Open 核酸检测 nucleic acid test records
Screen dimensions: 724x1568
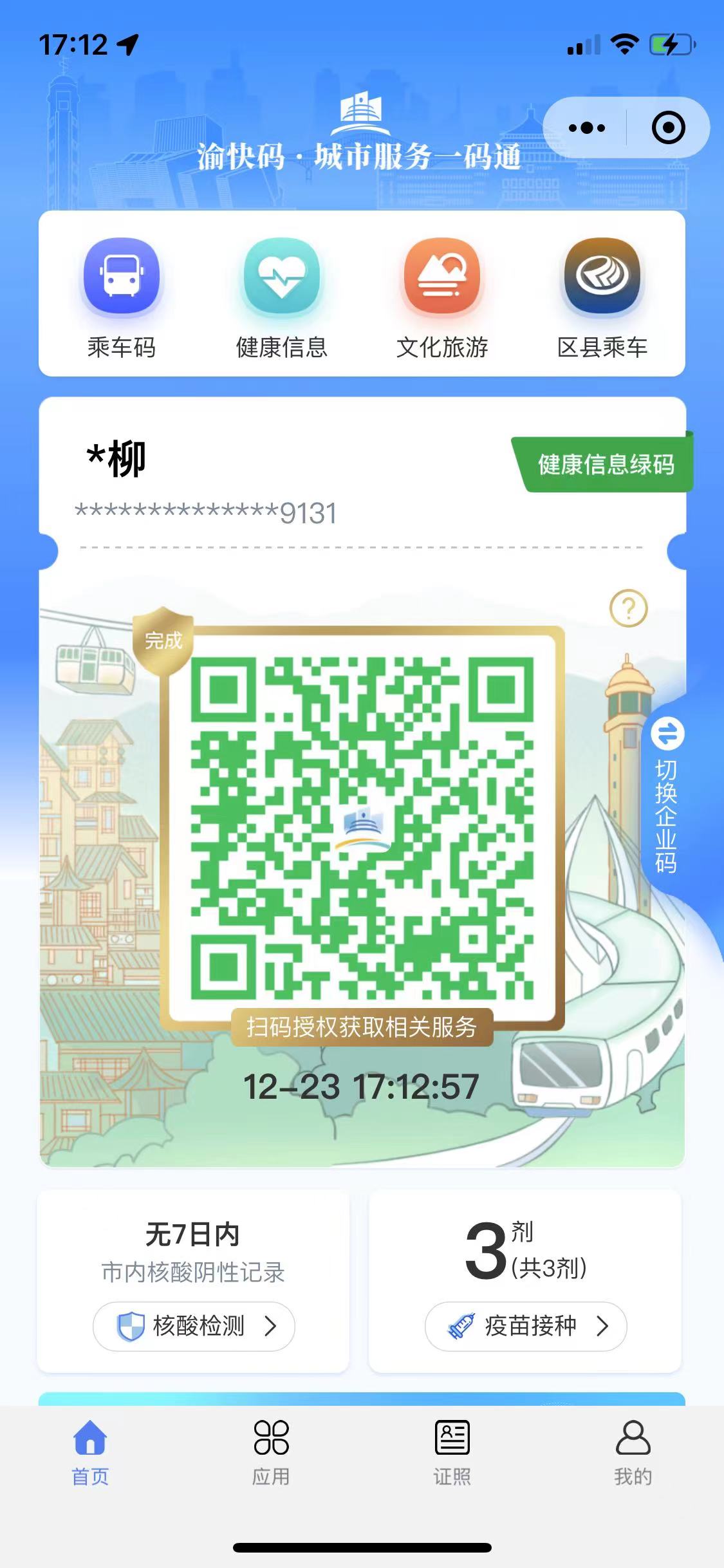click(194, 1326)
